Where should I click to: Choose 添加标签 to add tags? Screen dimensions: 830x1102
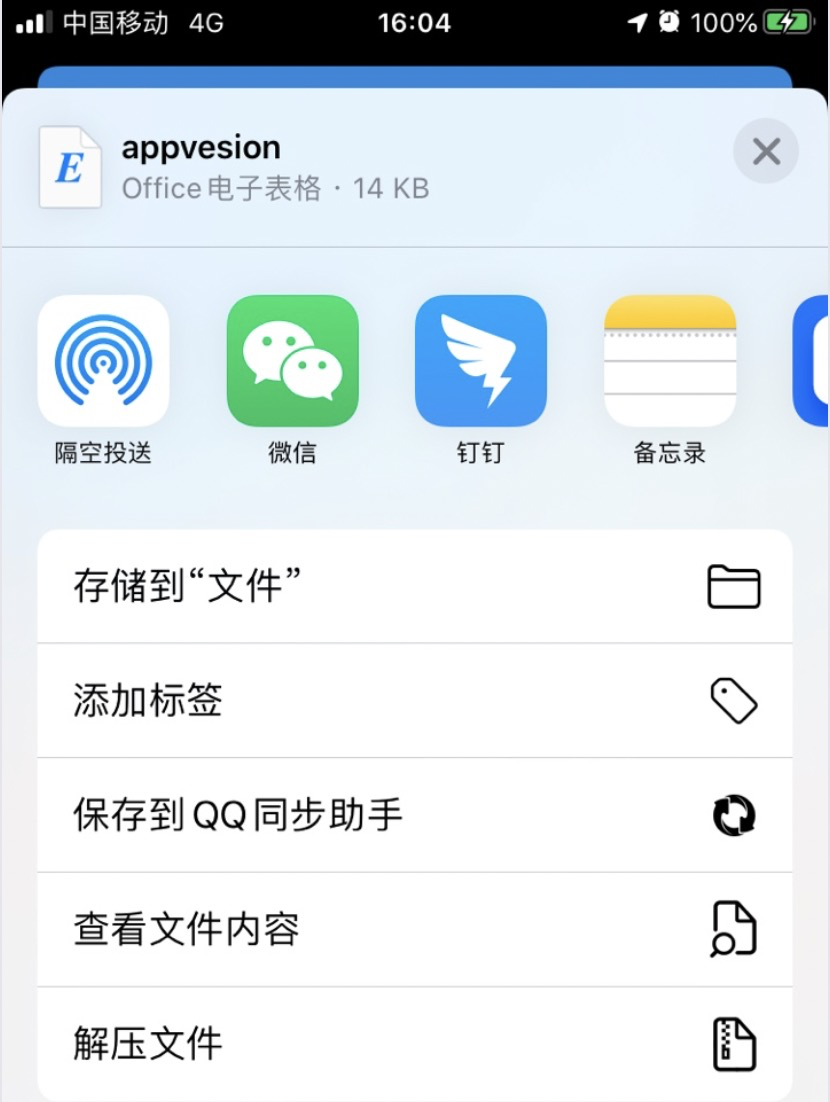(415, 700)
